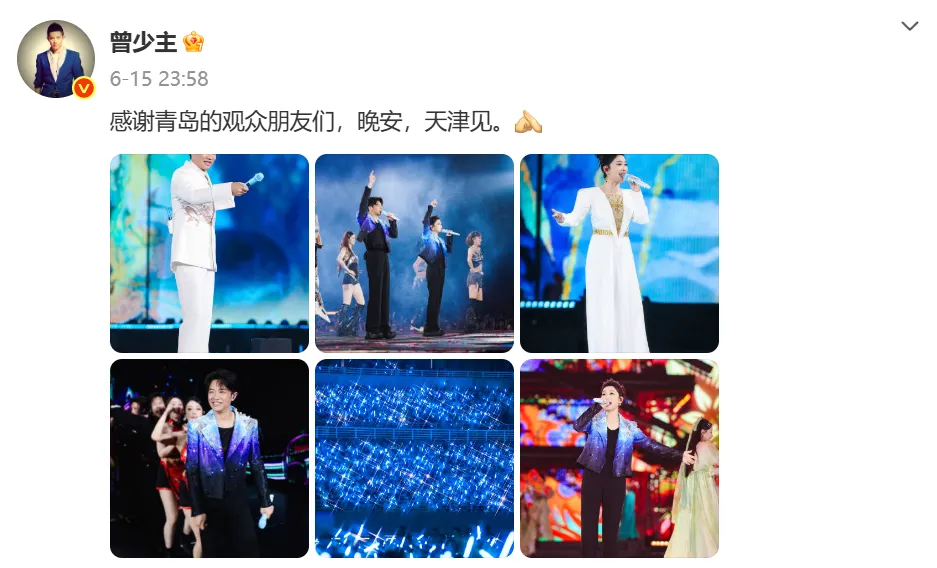937x568 pixels.
Task: Expand the post options chevron menu
Action: (x=909, y=26)
